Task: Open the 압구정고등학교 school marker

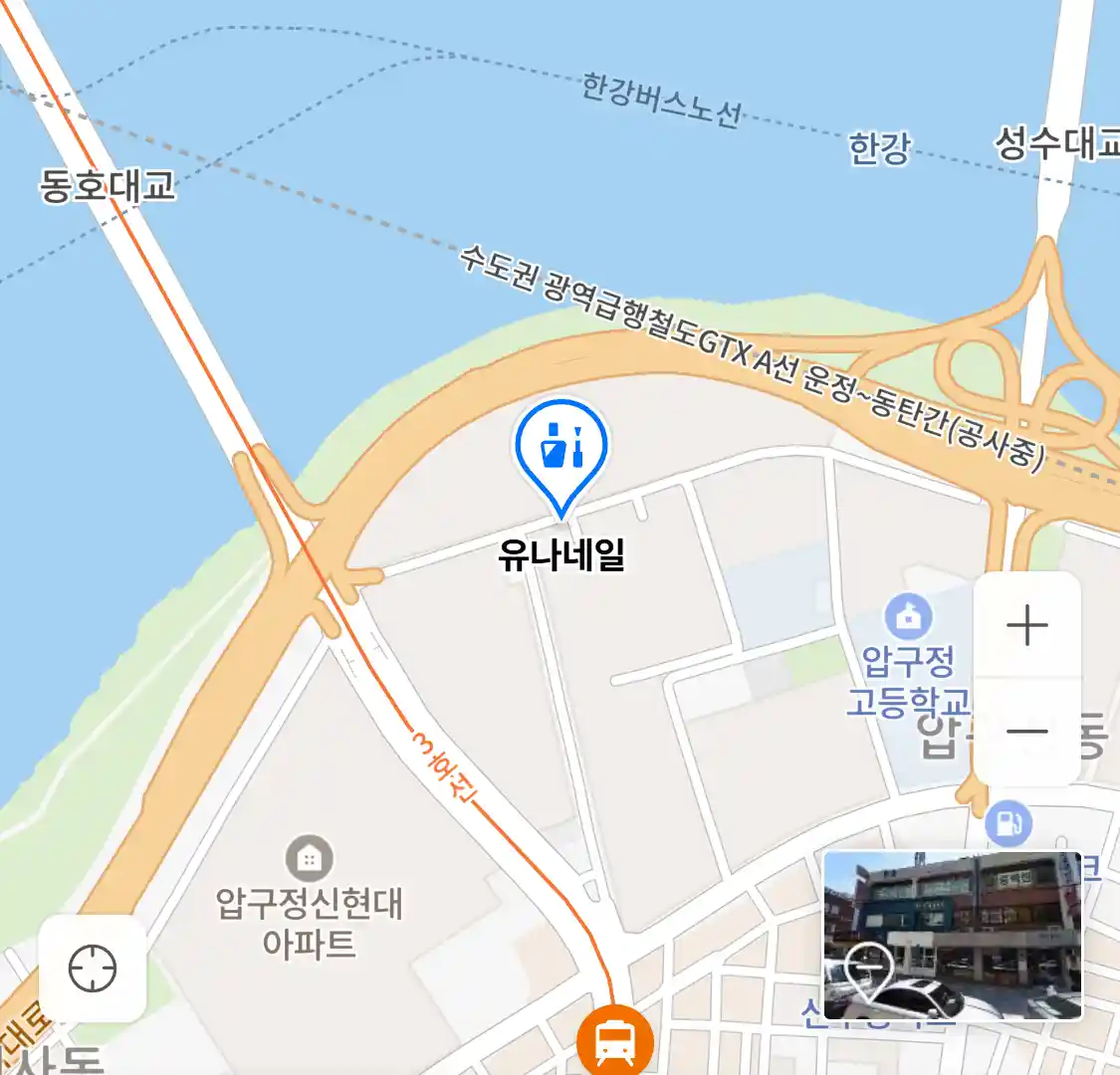Action: click(x=908, y=617)
